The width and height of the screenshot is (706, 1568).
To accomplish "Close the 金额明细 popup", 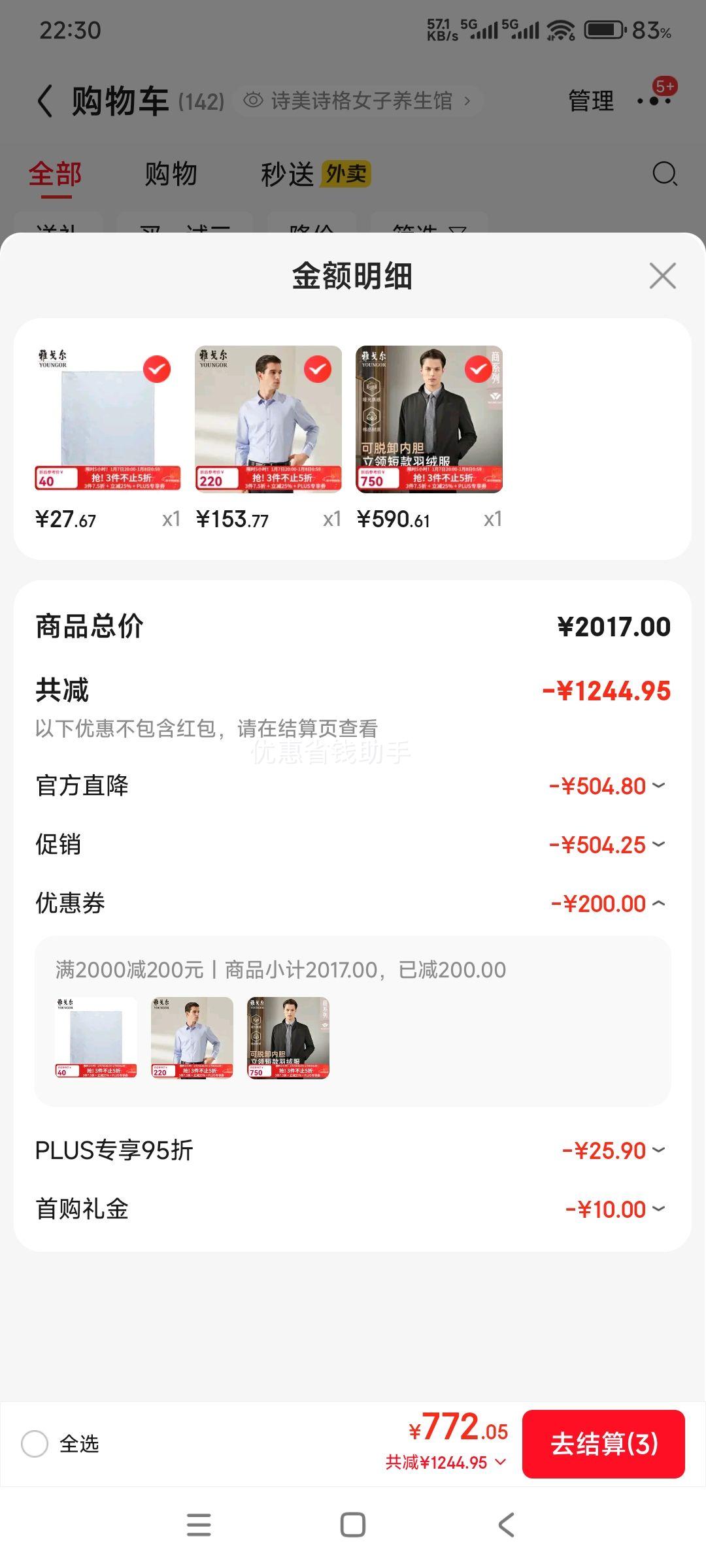I will coord(664,276).
